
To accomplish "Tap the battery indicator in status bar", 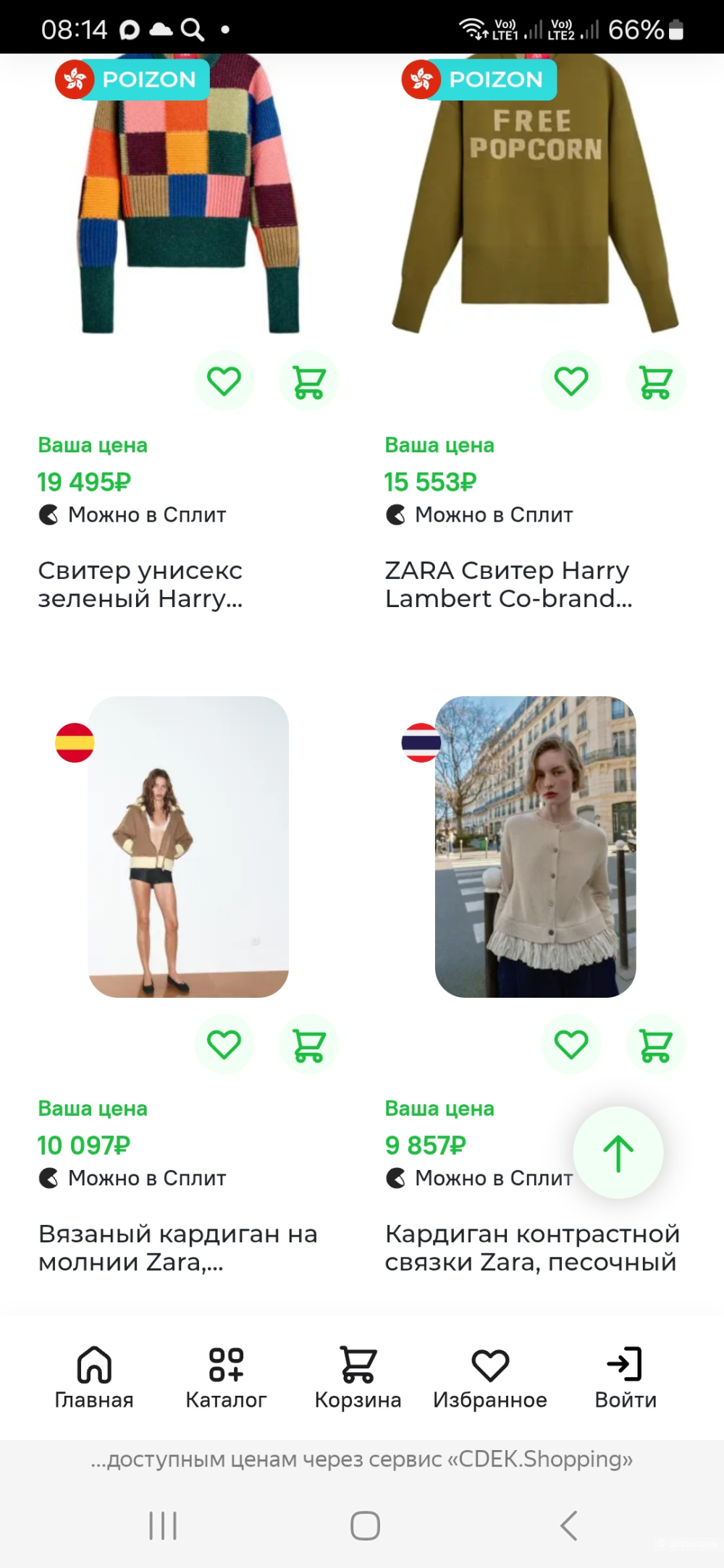I will click(676, 29).
